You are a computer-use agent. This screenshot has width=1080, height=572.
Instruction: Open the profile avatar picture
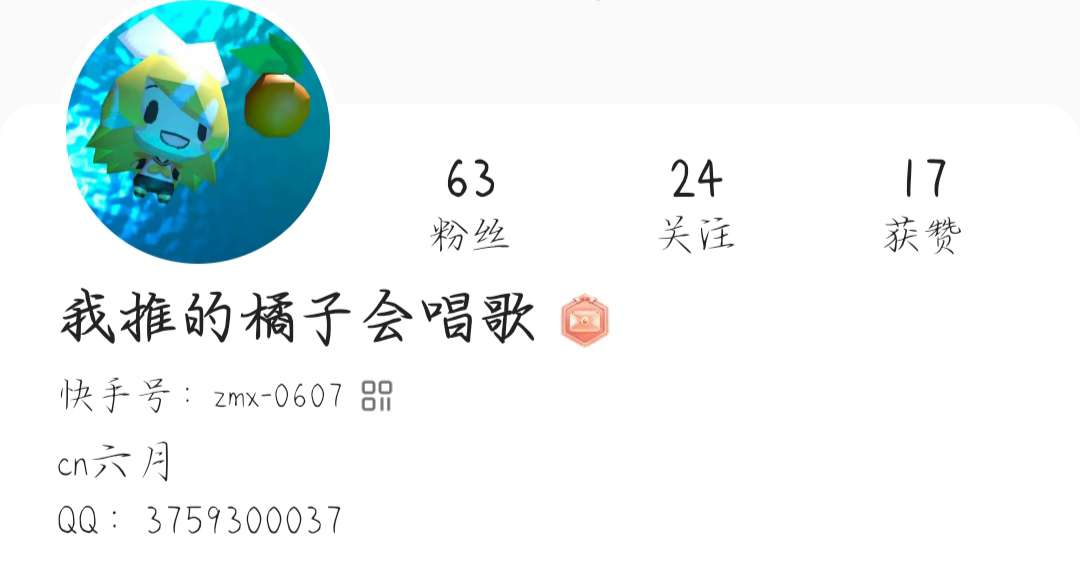click(x=198, y=131)
